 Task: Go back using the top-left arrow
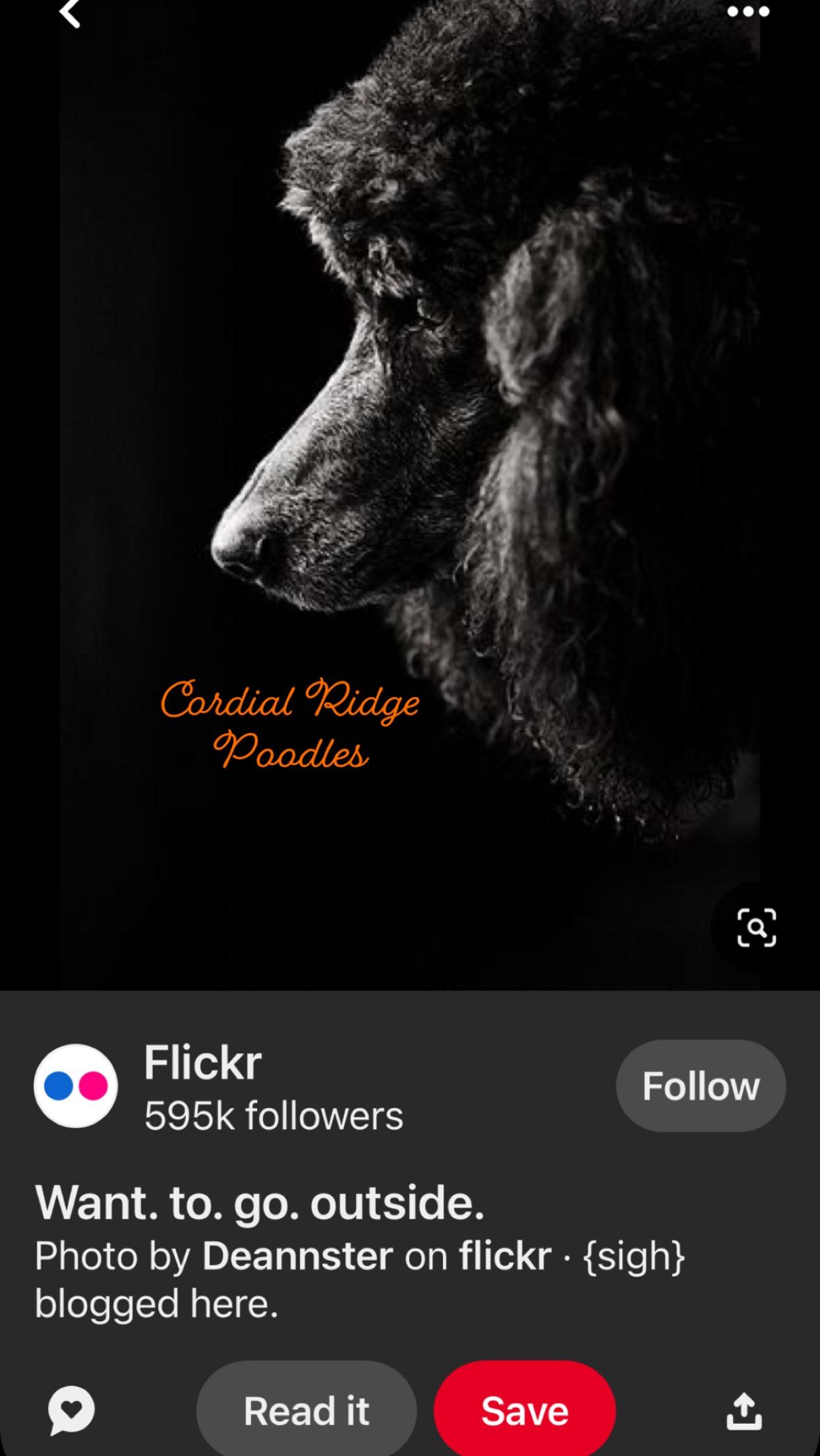70,13
